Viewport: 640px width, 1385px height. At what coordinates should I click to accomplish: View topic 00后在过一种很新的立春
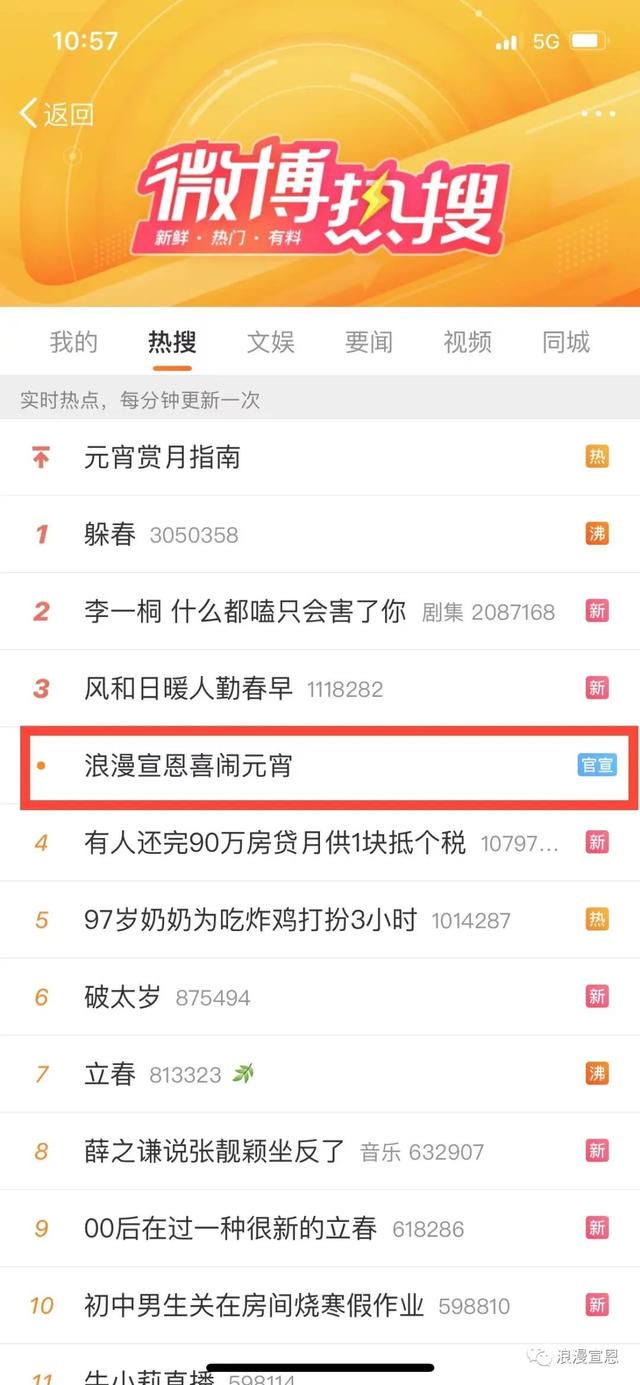pyautogui.click(x=231, y=1228)
